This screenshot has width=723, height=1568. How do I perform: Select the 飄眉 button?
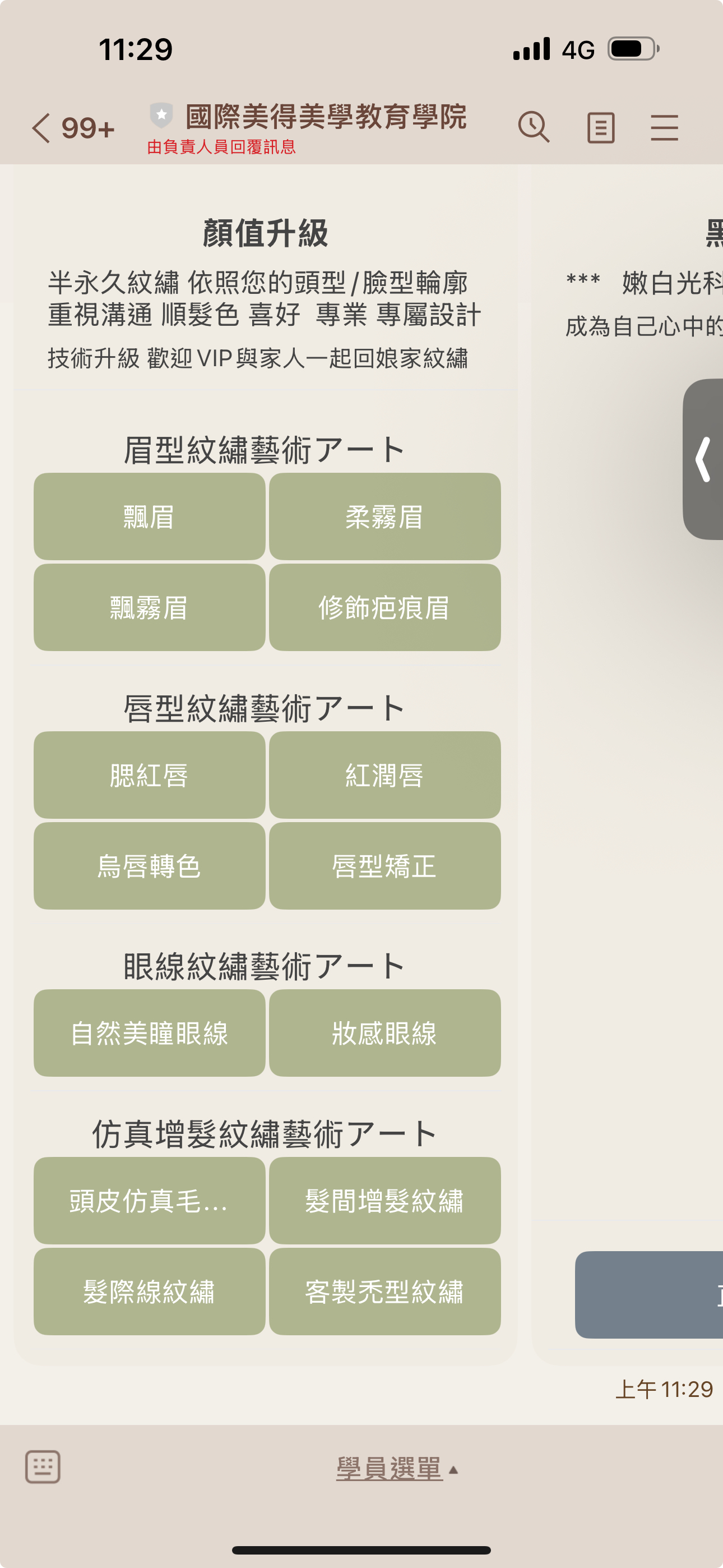pyautogui.click(x=149, y=517)
